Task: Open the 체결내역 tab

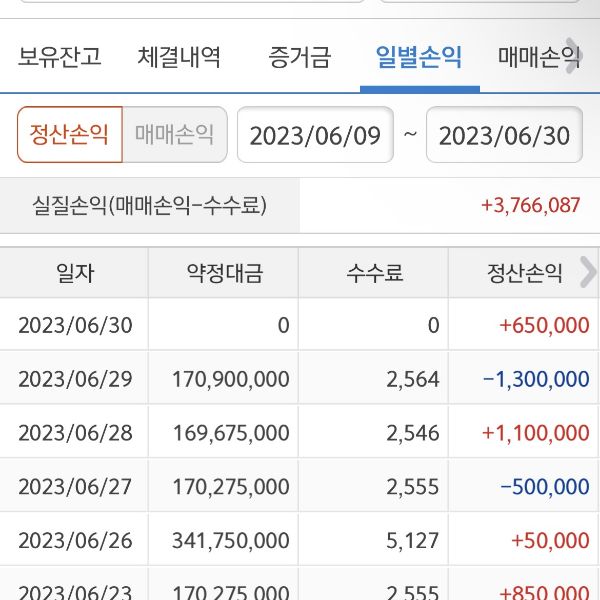Action: (180, 57)
